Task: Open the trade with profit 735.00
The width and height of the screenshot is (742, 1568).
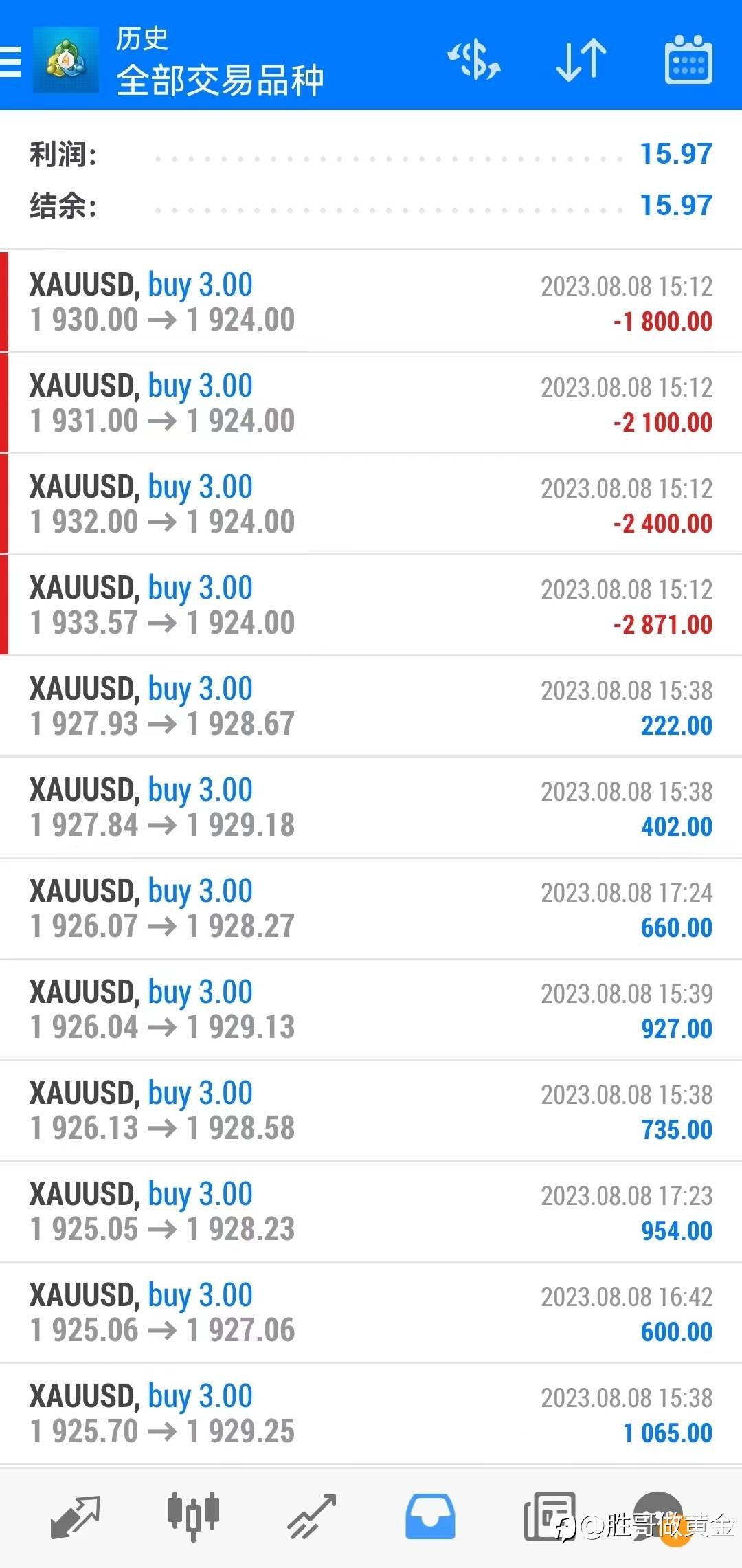Action: 371,1110
